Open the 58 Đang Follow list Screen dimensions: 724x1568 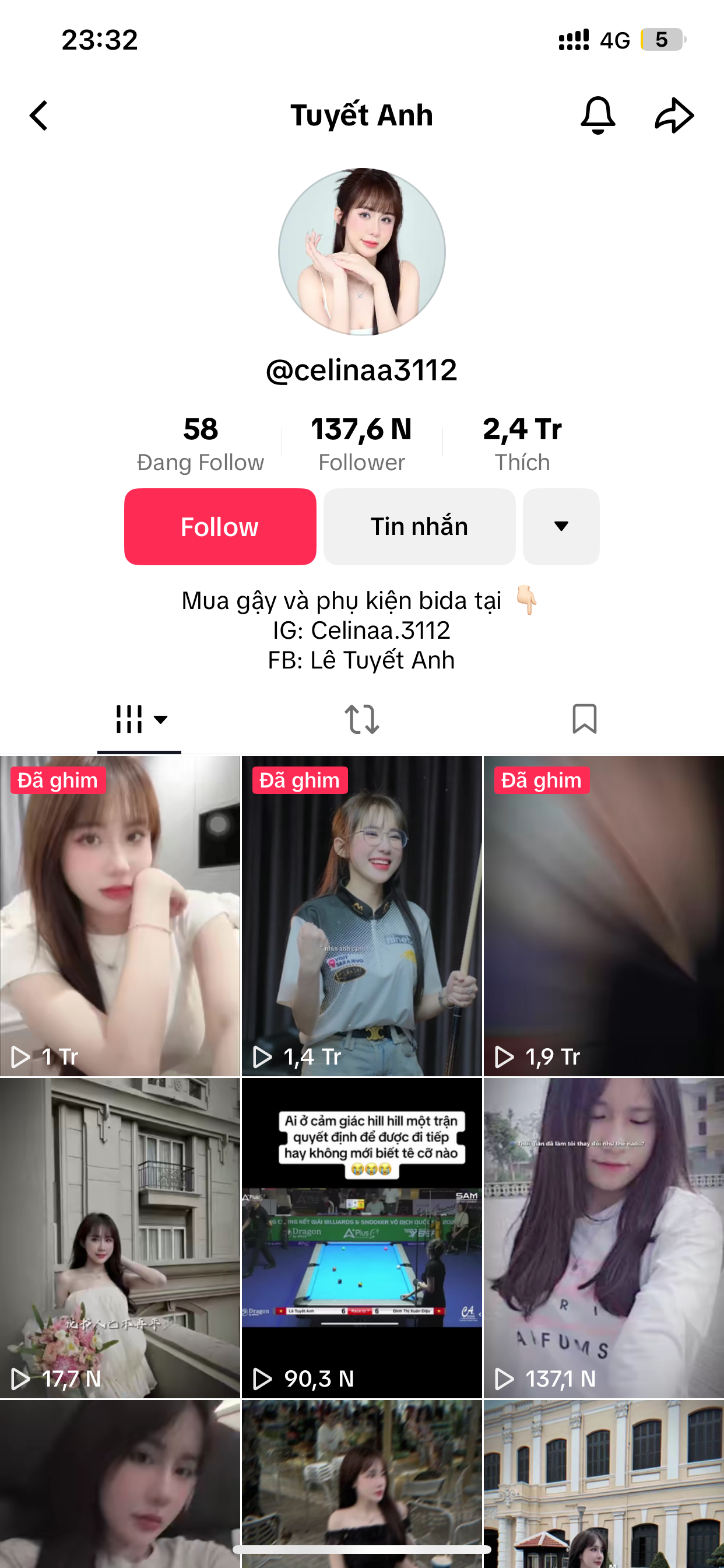point(200,444)
